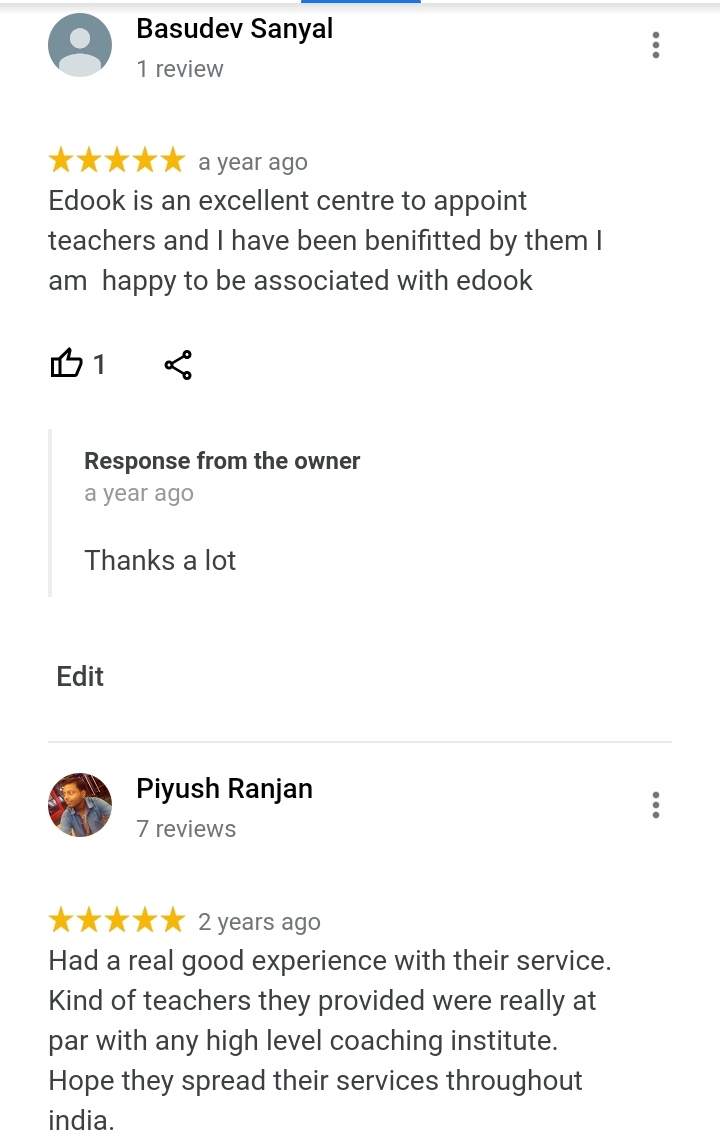This screenshot has height=1146, width=720.
Task: View Basudev Sanyal's profile
Action: tap(234, 29)
